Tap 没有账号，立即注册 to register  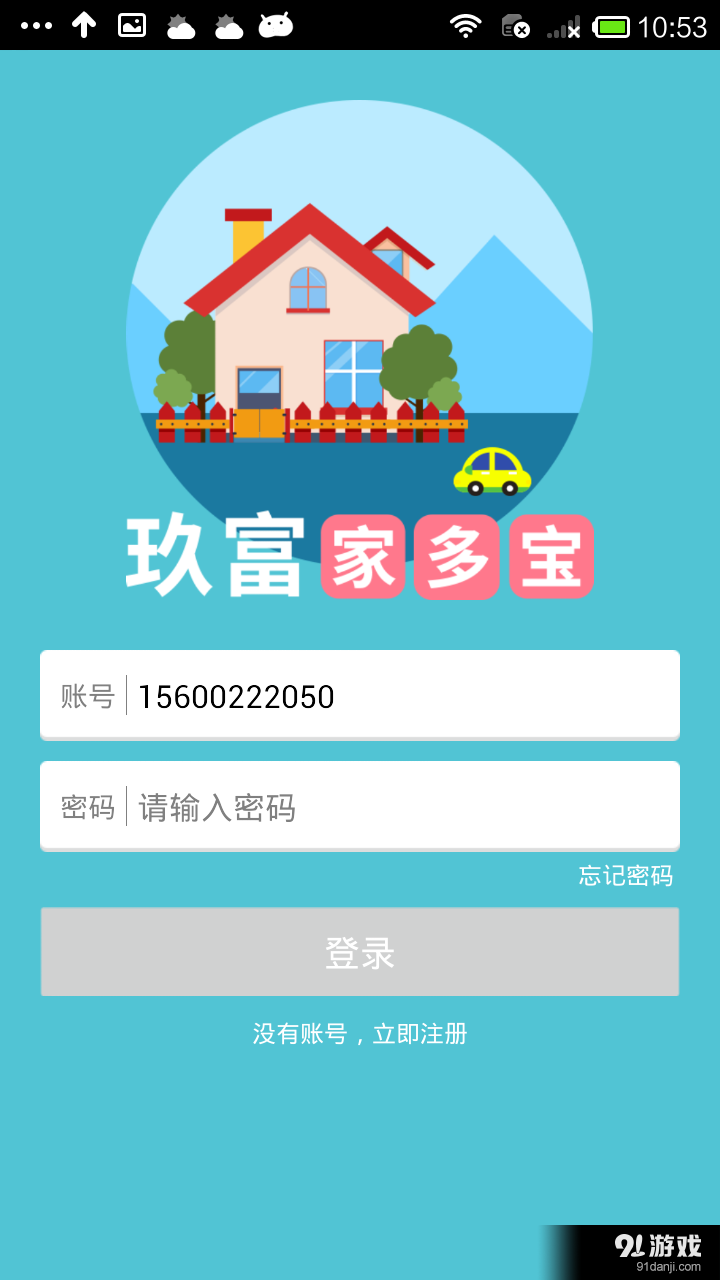point(360,1034)
